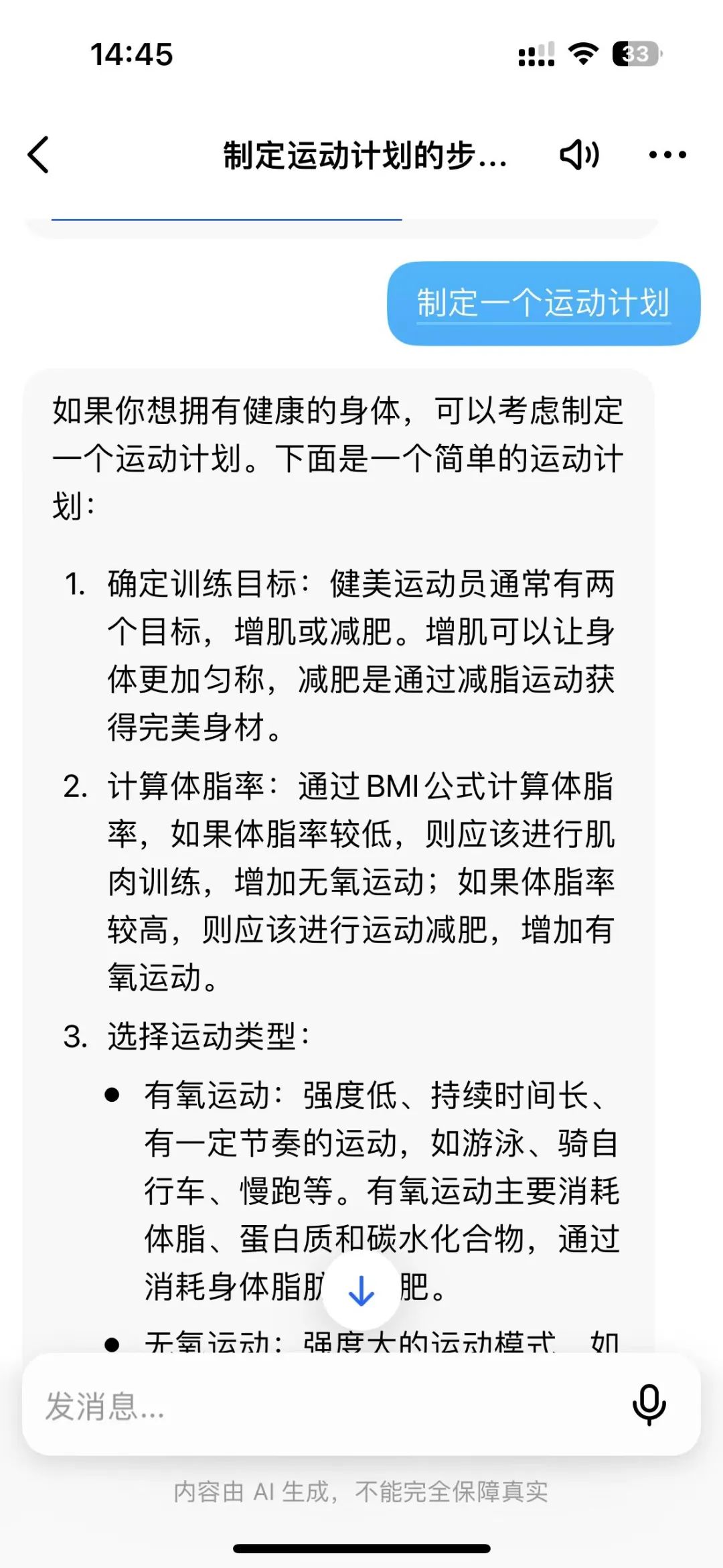This screenshot has width=723, height=1568.
Task: Focus the 发消息 message input field
Action: [x=321, y=1405]
